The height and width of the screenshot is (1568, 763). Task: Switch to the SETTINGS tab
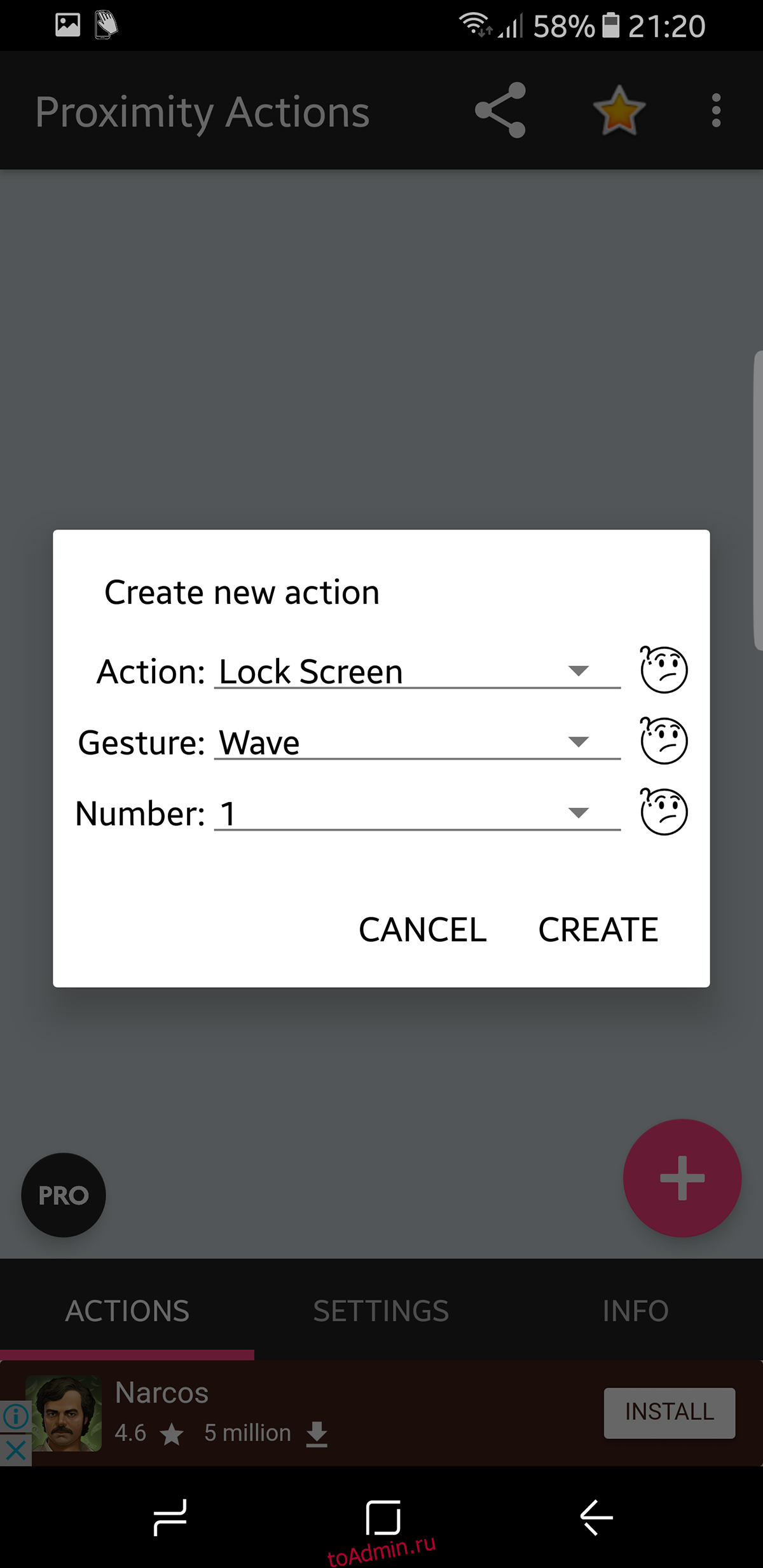381,1311
